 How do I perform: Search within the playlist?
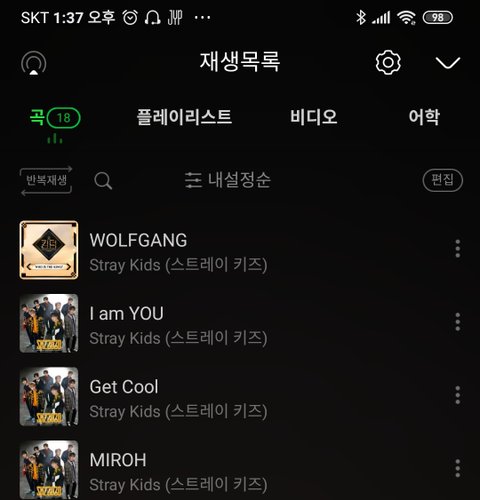(x=103, y=181)
